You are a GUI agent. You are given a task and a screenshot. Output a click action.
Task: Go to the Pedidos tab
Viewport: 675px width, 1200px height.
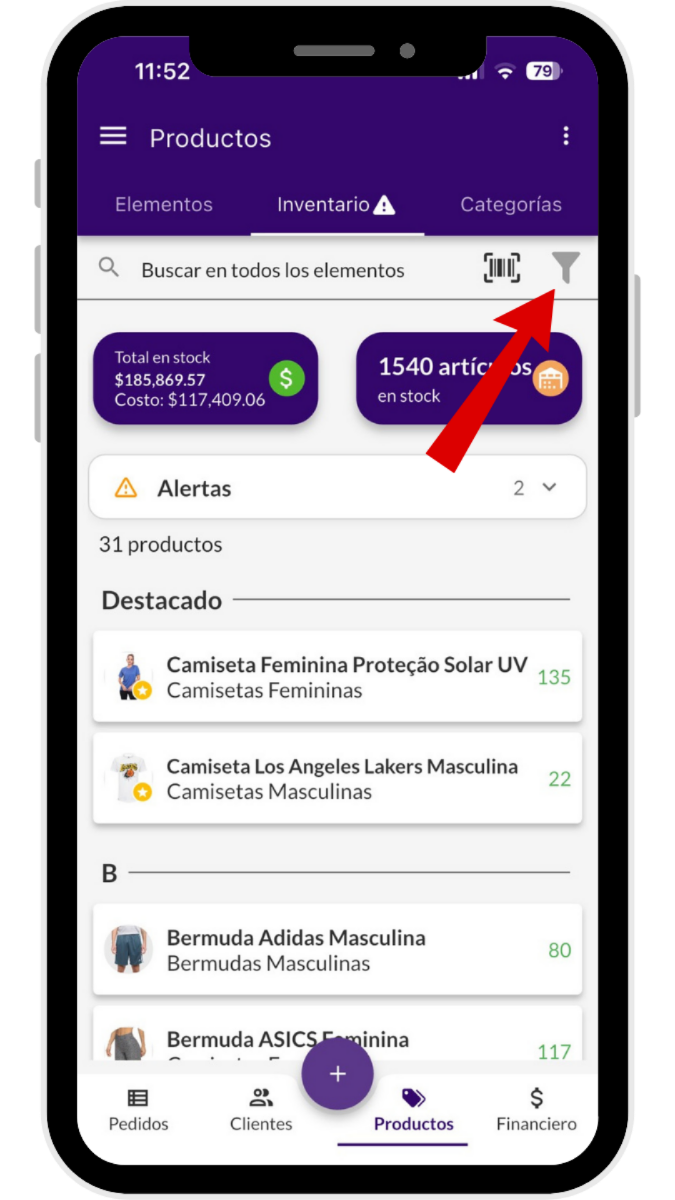point(138,1110)
